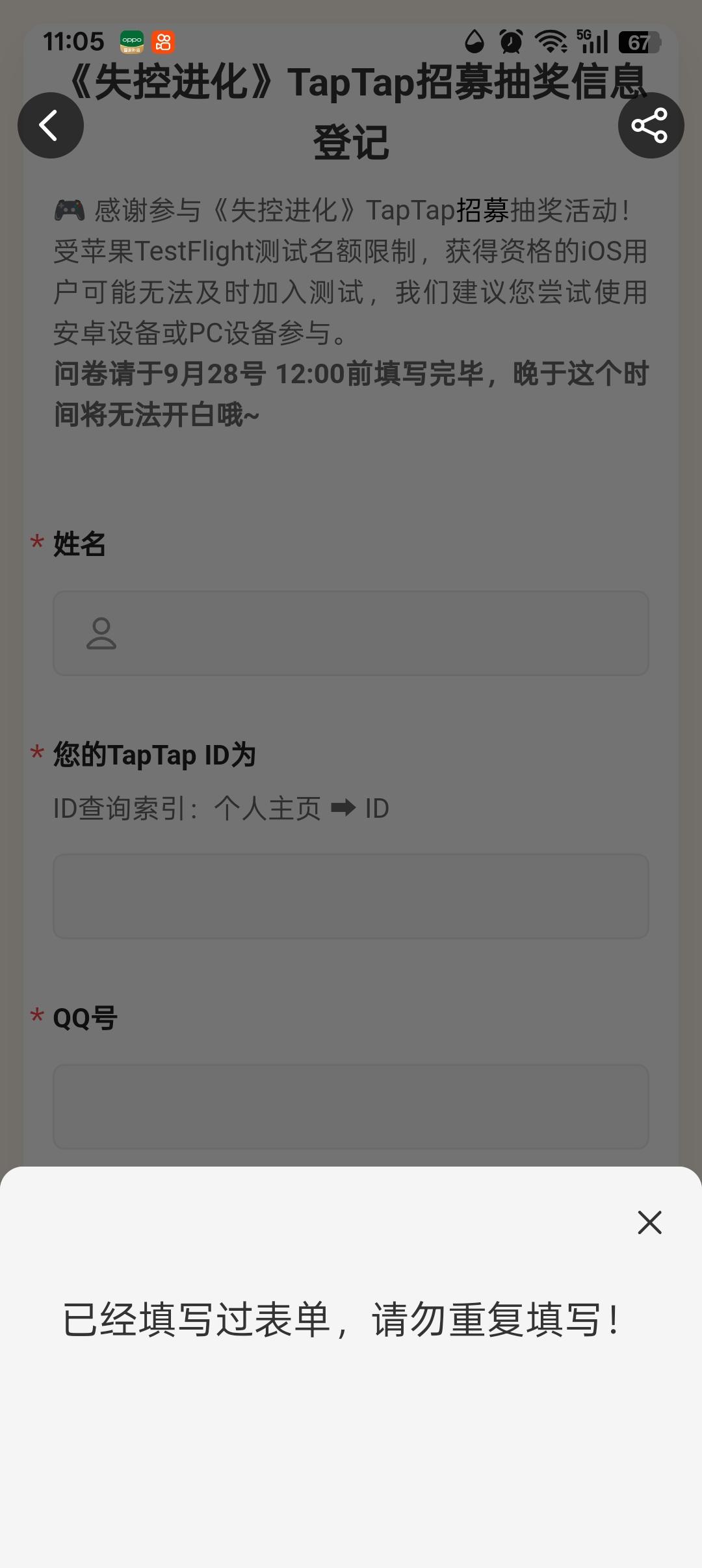Dismiss the duplicate submission popup with the X
Image resolution: width=702 pixels, height=1568 pixels.
tap(649, 1222)
